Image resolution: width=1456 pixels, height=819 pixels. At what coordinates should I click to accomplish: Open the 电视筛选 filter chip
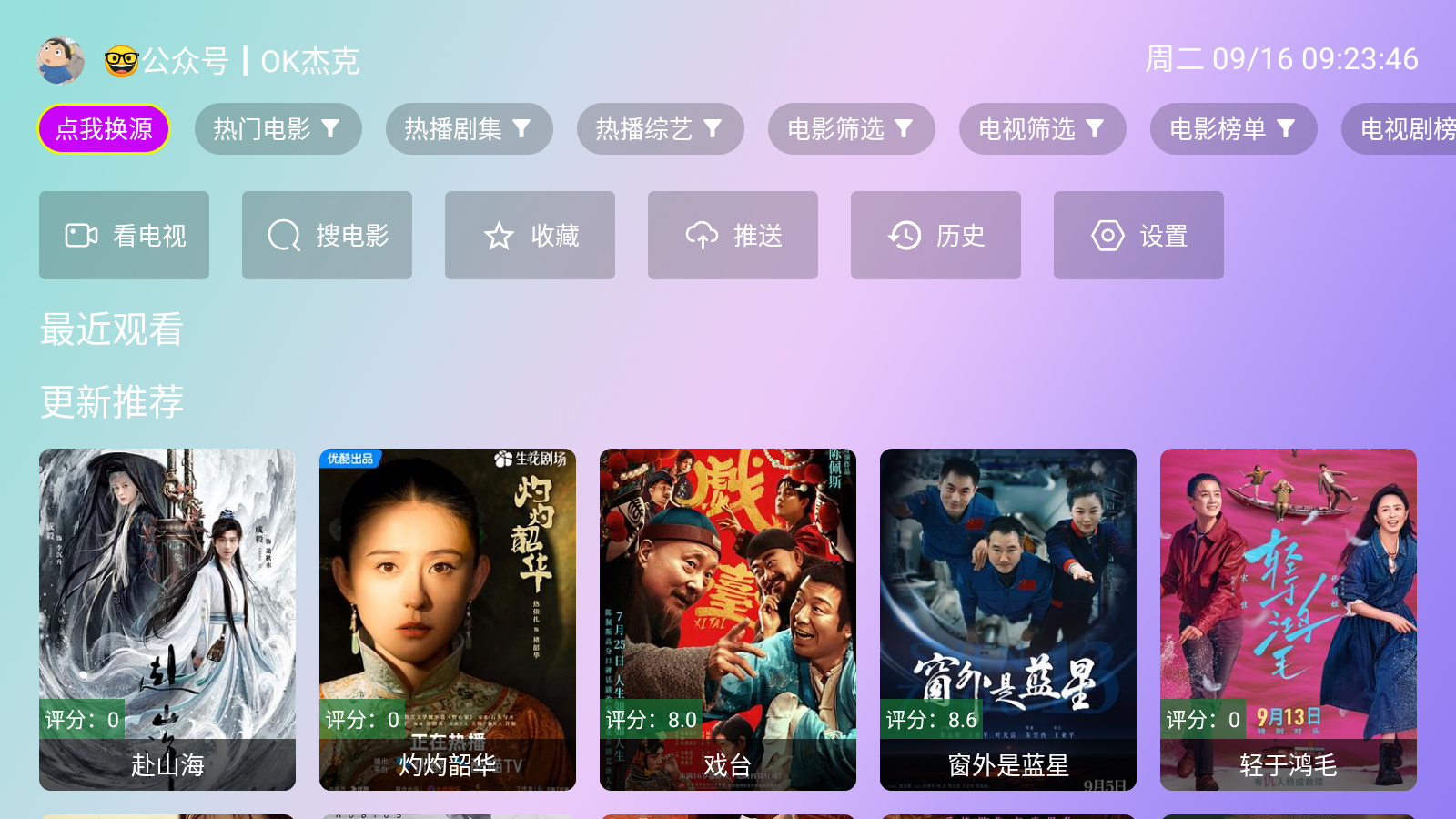(x=1042, y=129)
